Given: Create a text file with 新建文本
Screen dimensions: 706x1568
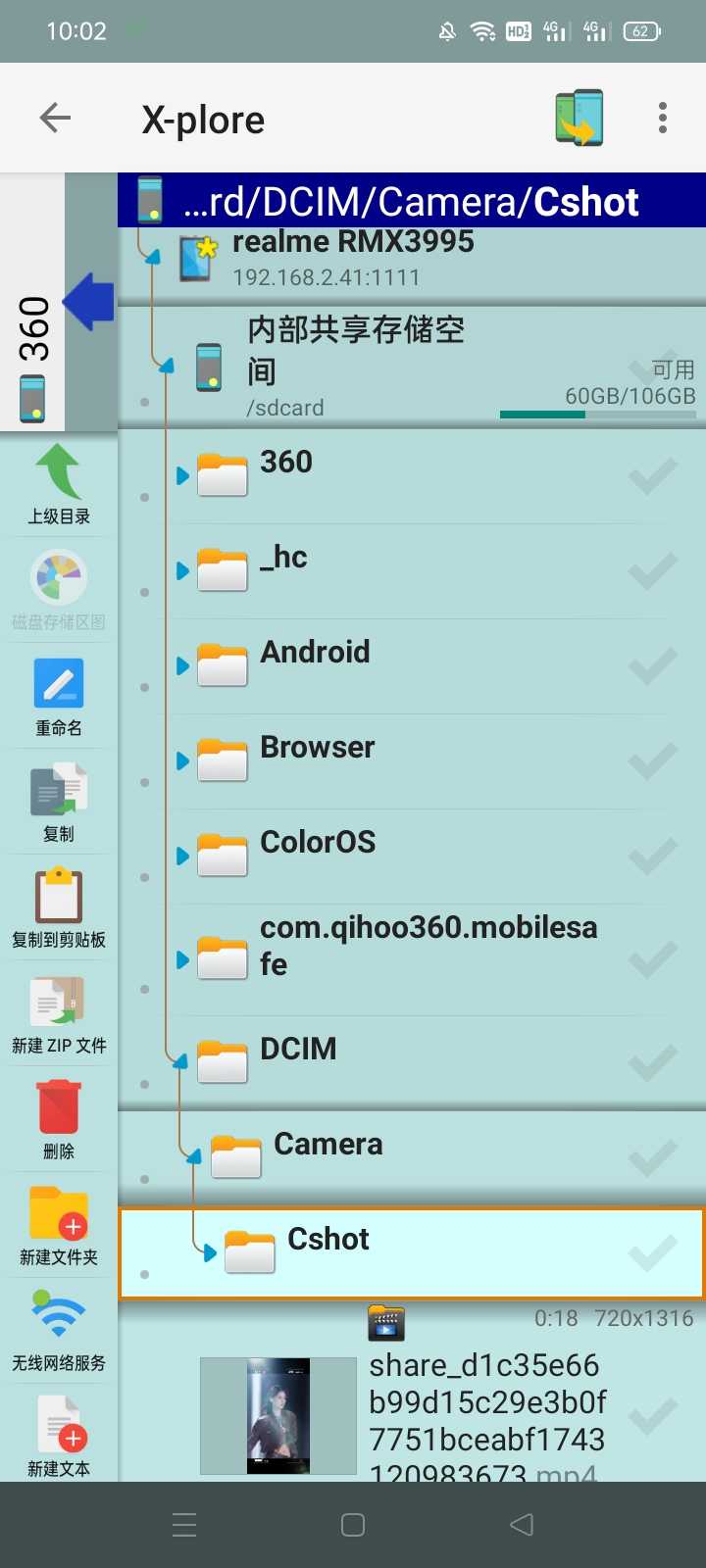Looking at the screenshot, I should (x=59, y=1437).
